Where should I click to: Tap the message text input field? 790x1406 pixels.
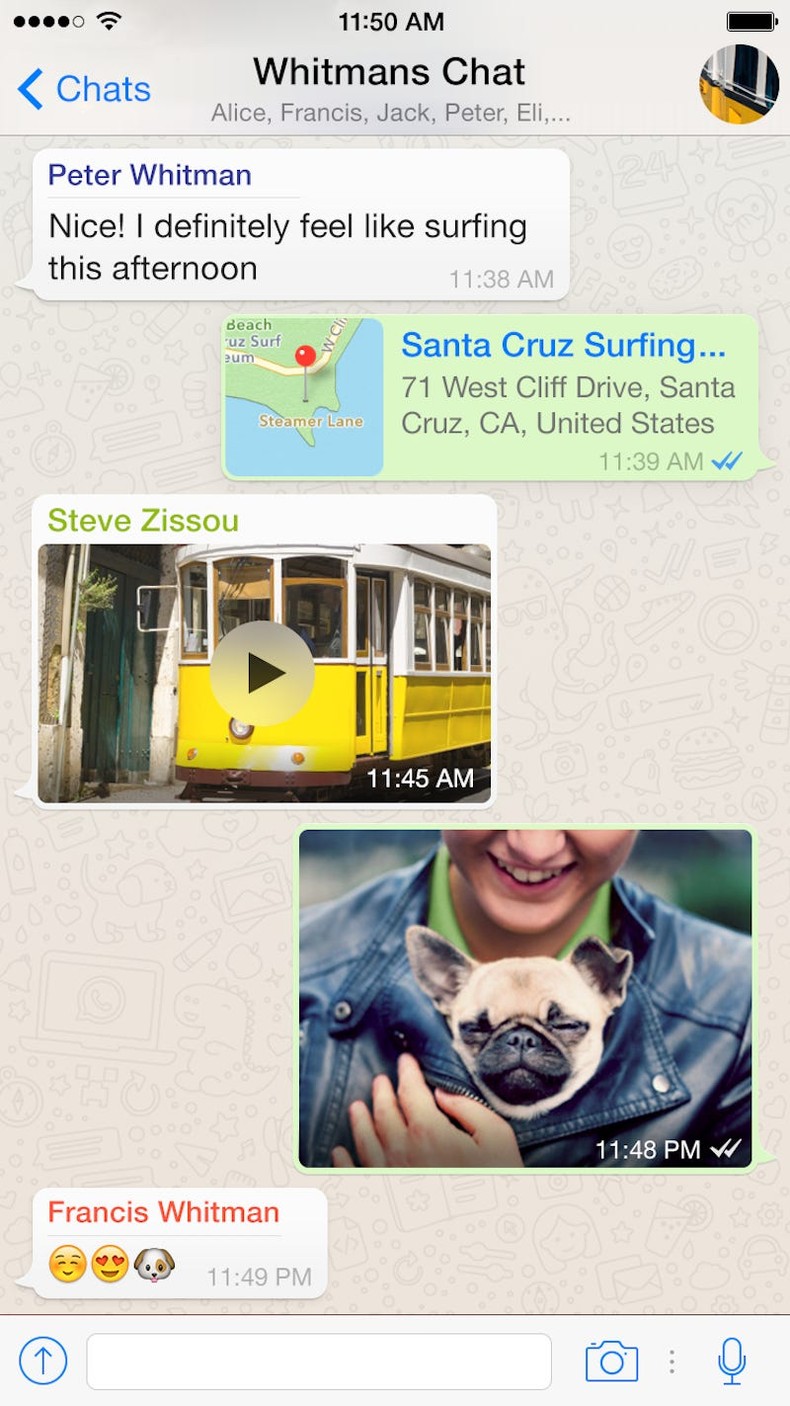[318, 1360]
